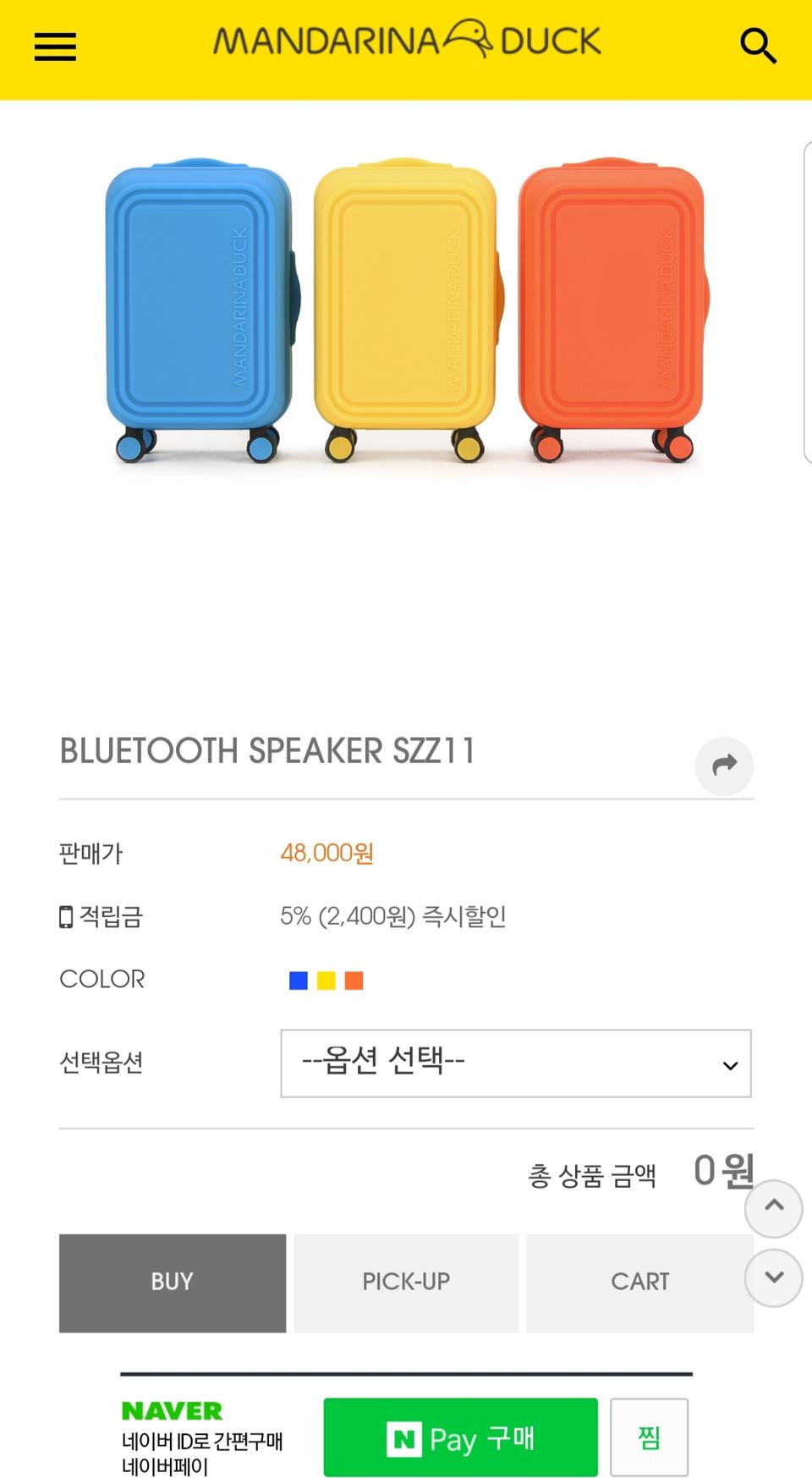Select the yellow color swatch
This screenshot has width=812, height=1478.
[x=326, y=981]
